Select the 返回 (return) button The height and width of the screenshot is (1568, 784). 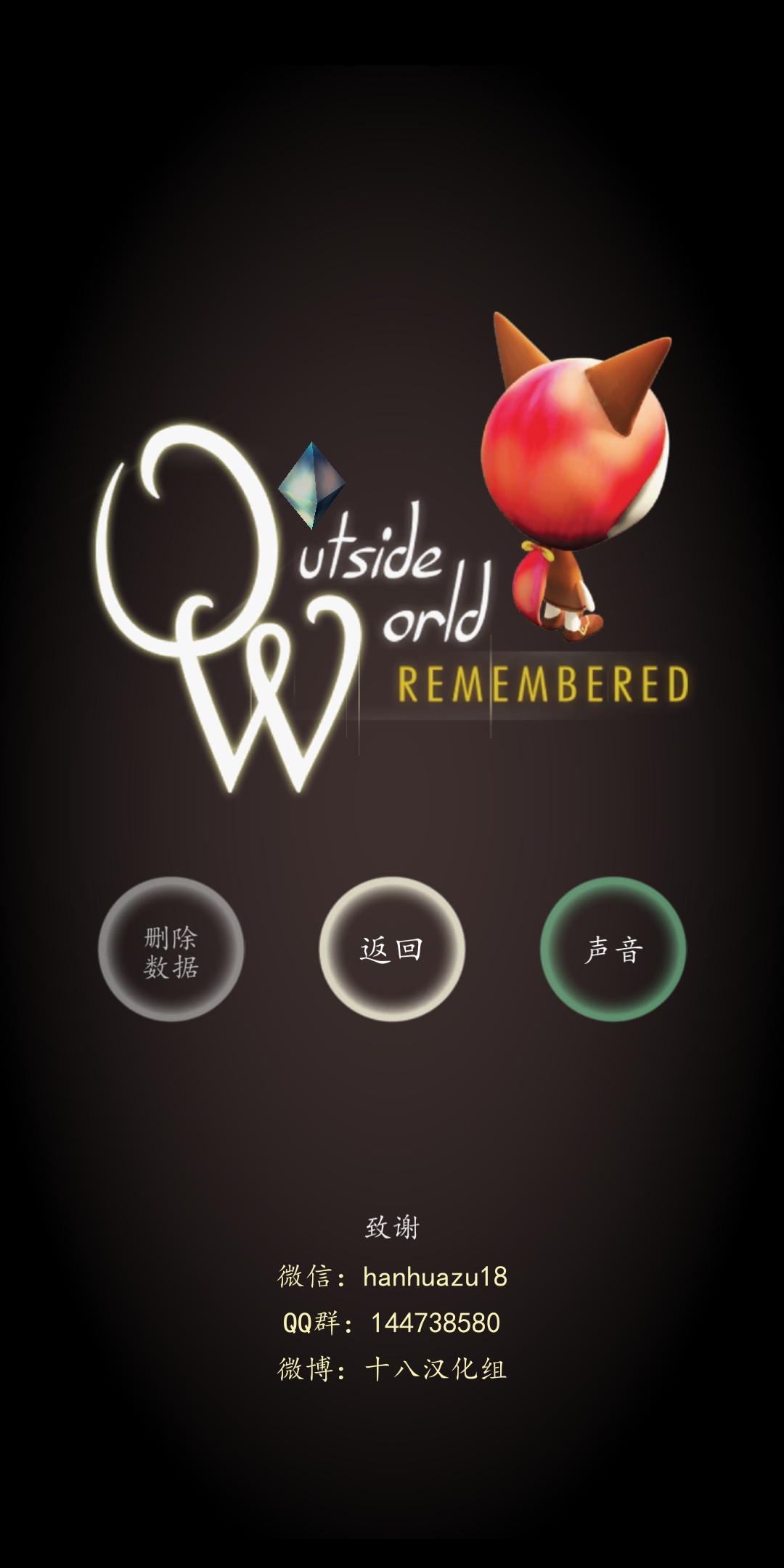pyautogui.click(x=392, y=950)
